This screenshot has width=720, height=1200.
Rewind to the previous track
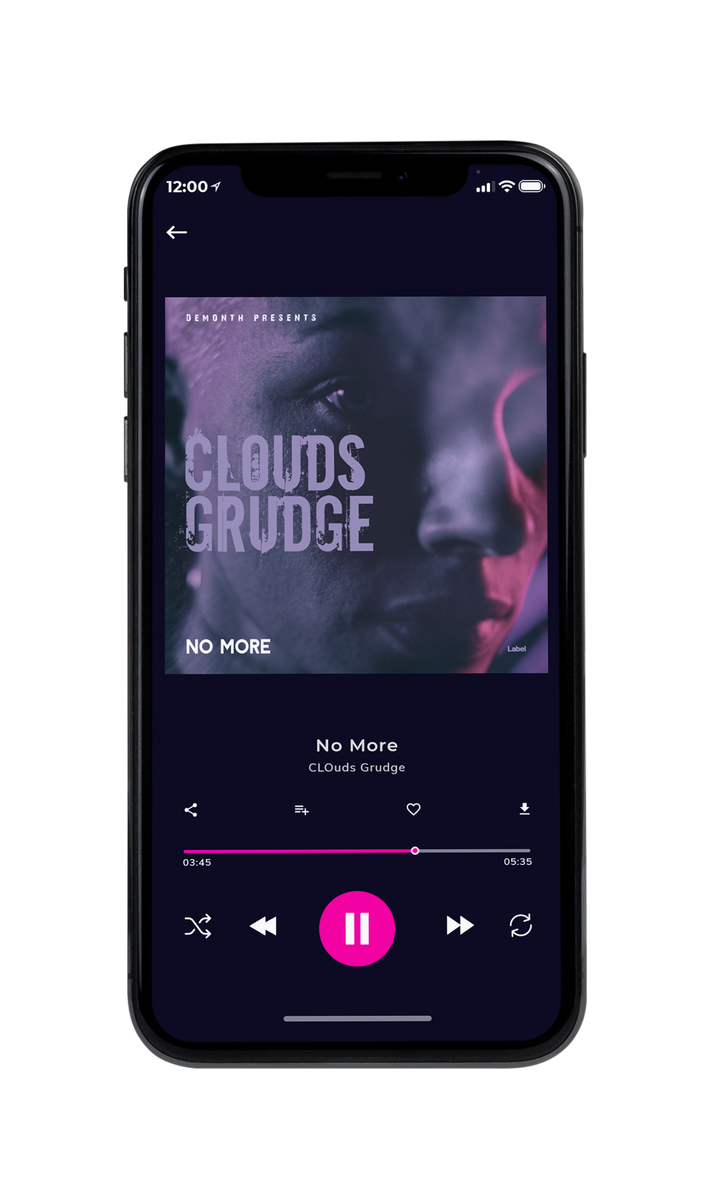point(263,926)
